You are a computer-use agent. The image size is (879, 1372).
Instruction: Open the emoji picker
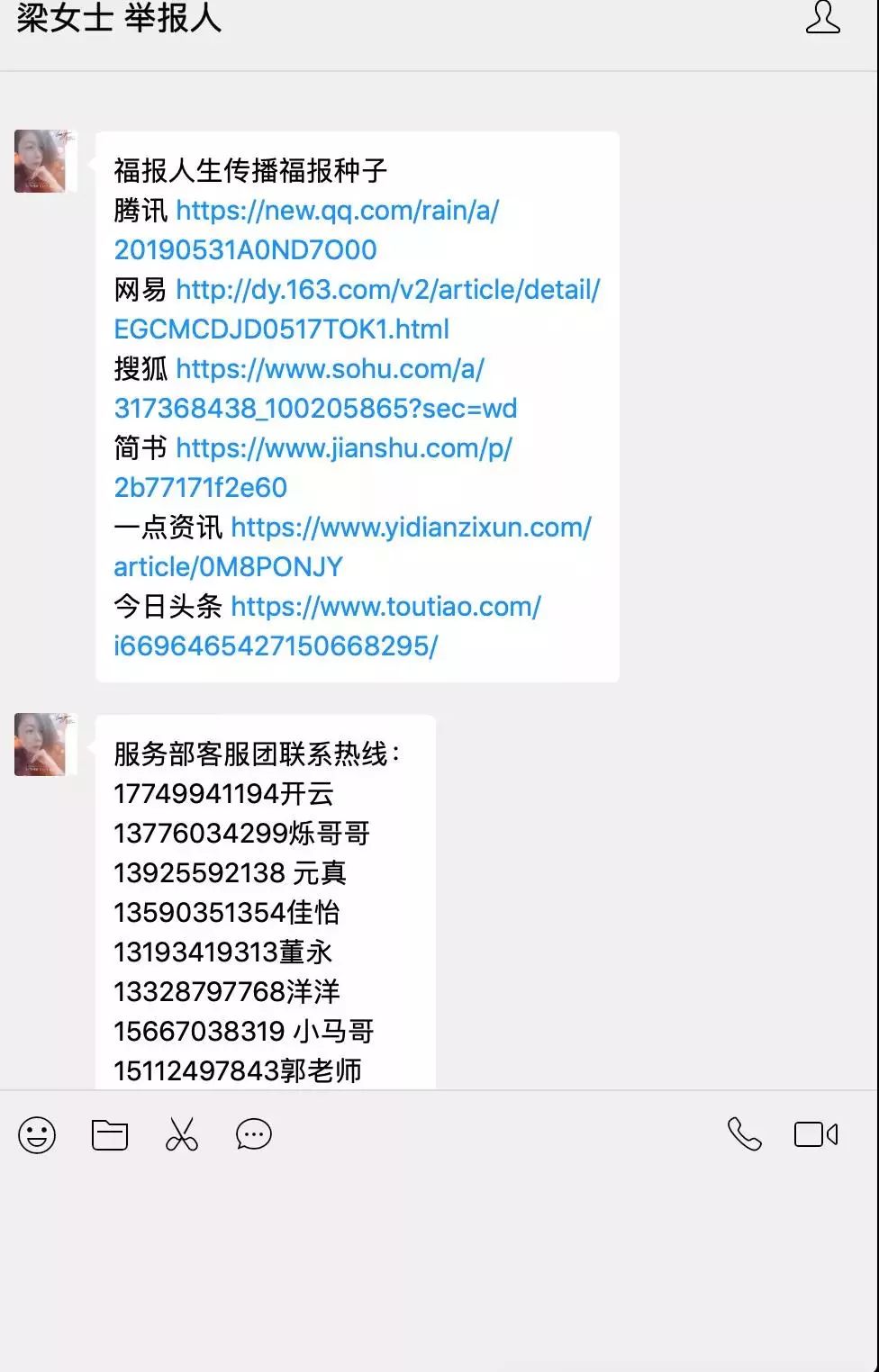click(37, 1134)
